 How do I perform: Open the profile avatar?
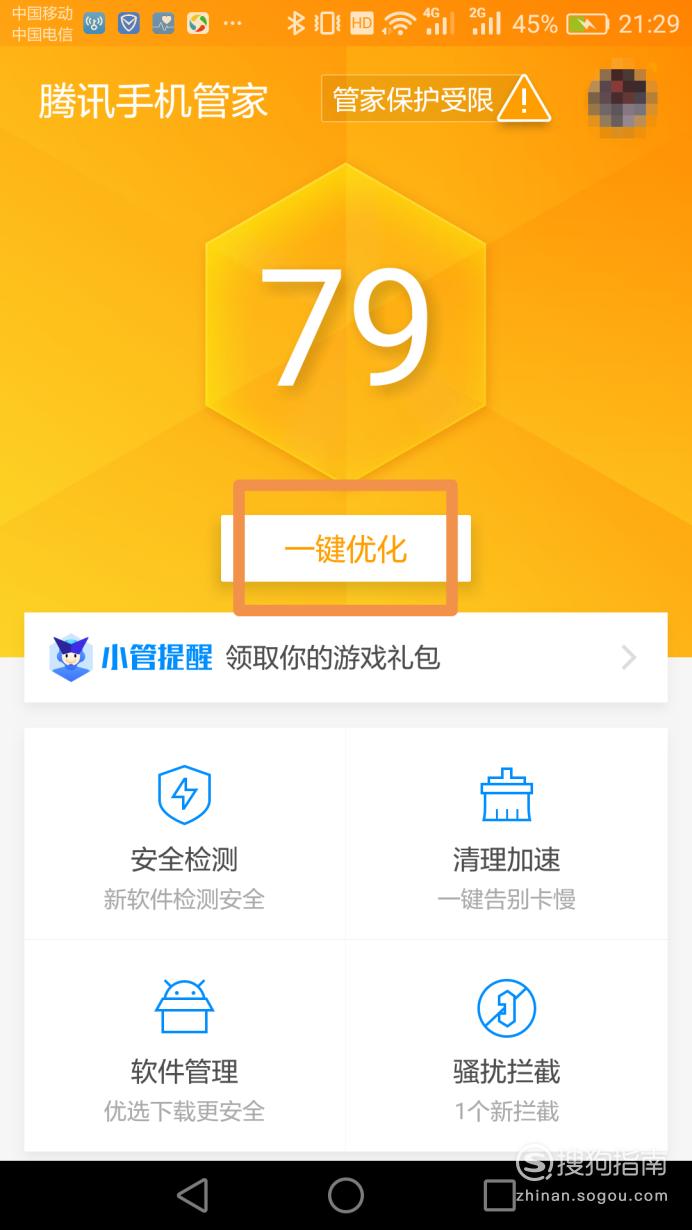point(622,100)
